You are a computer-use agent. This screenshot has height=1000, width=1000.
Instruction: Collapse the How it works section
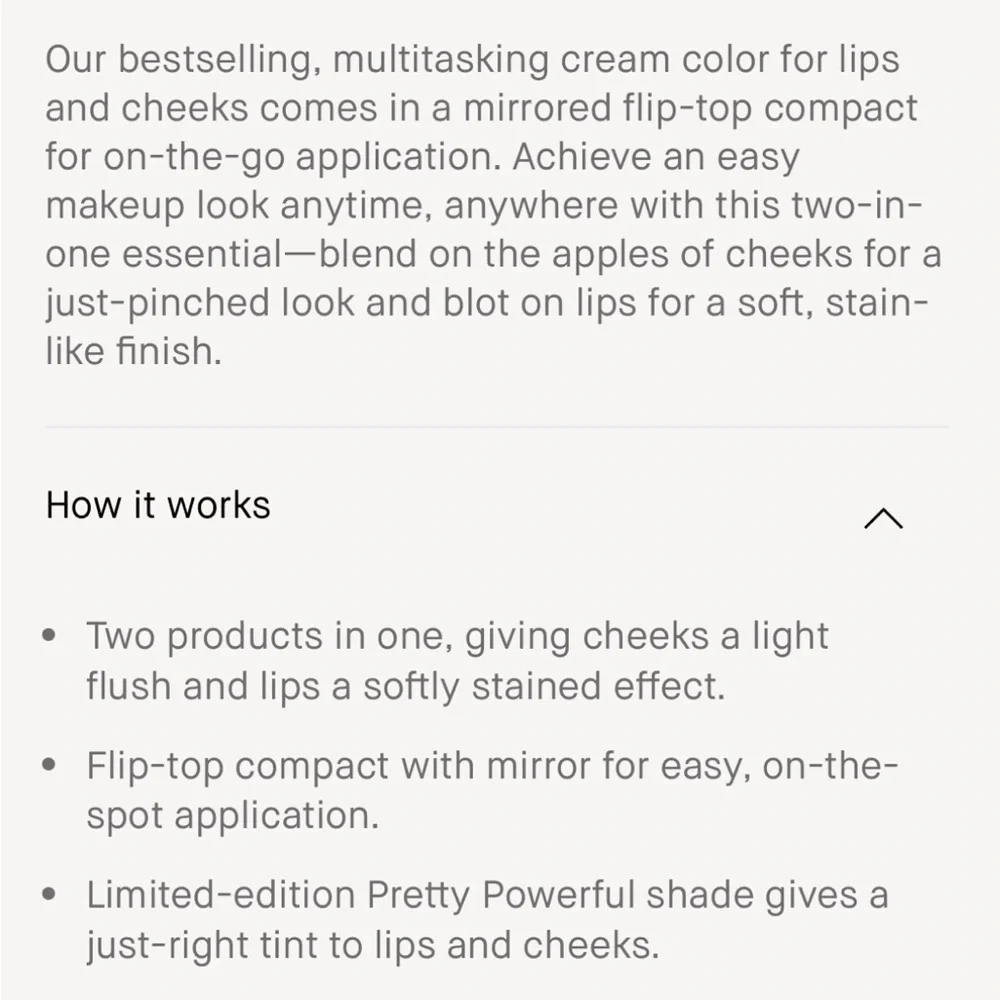883,517
